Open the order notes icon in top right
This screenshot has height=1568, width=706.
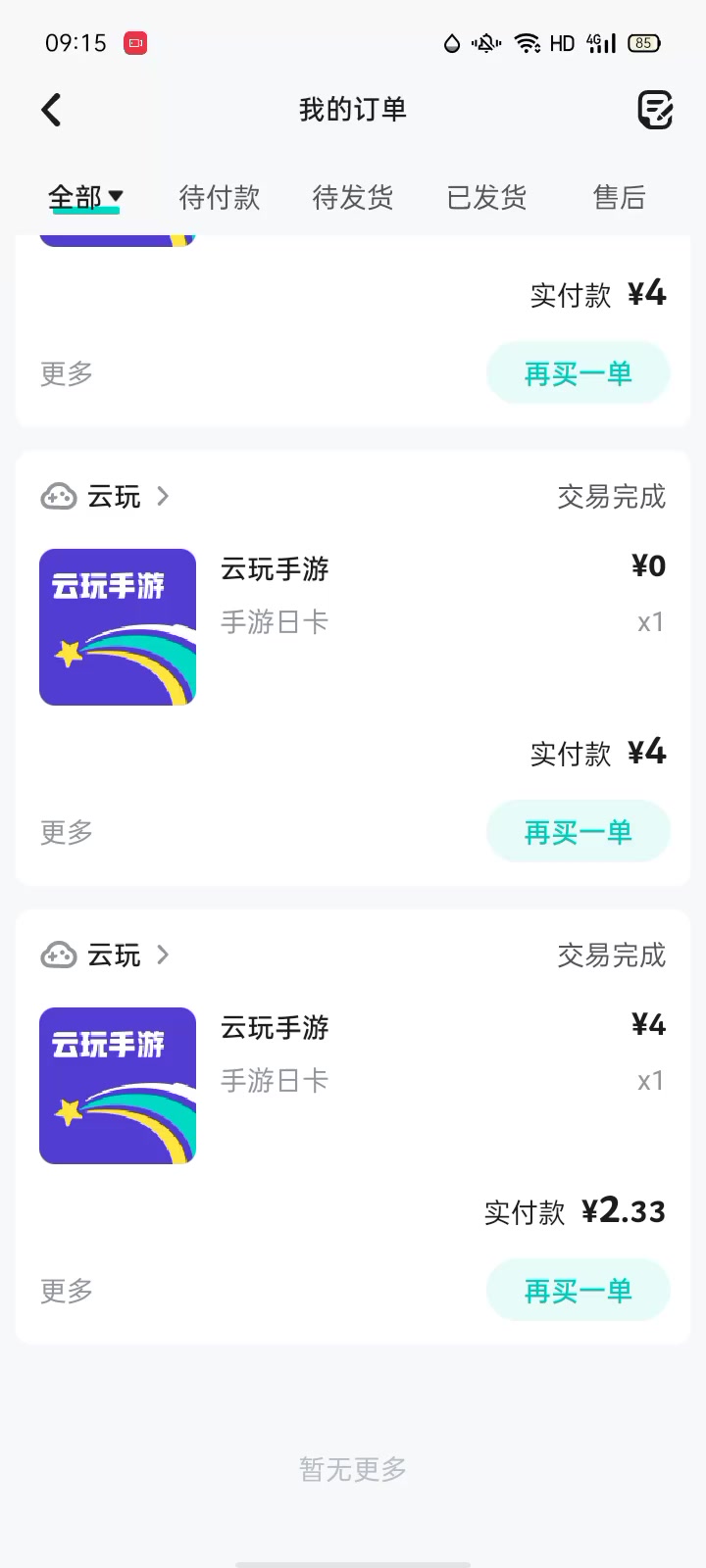click(655, 110)
